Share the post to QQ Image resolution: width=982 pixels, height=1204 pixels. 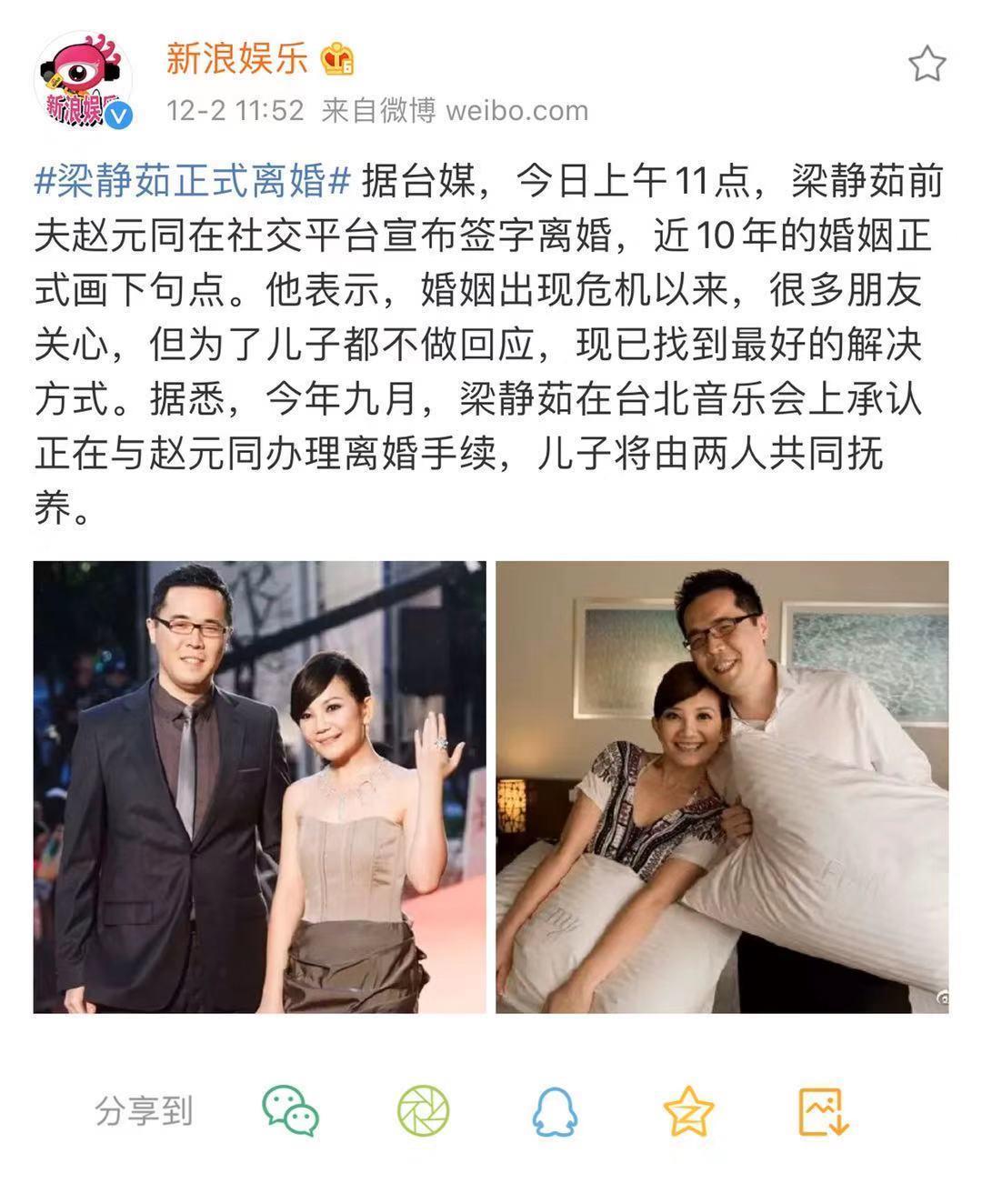pos(554,1110)
